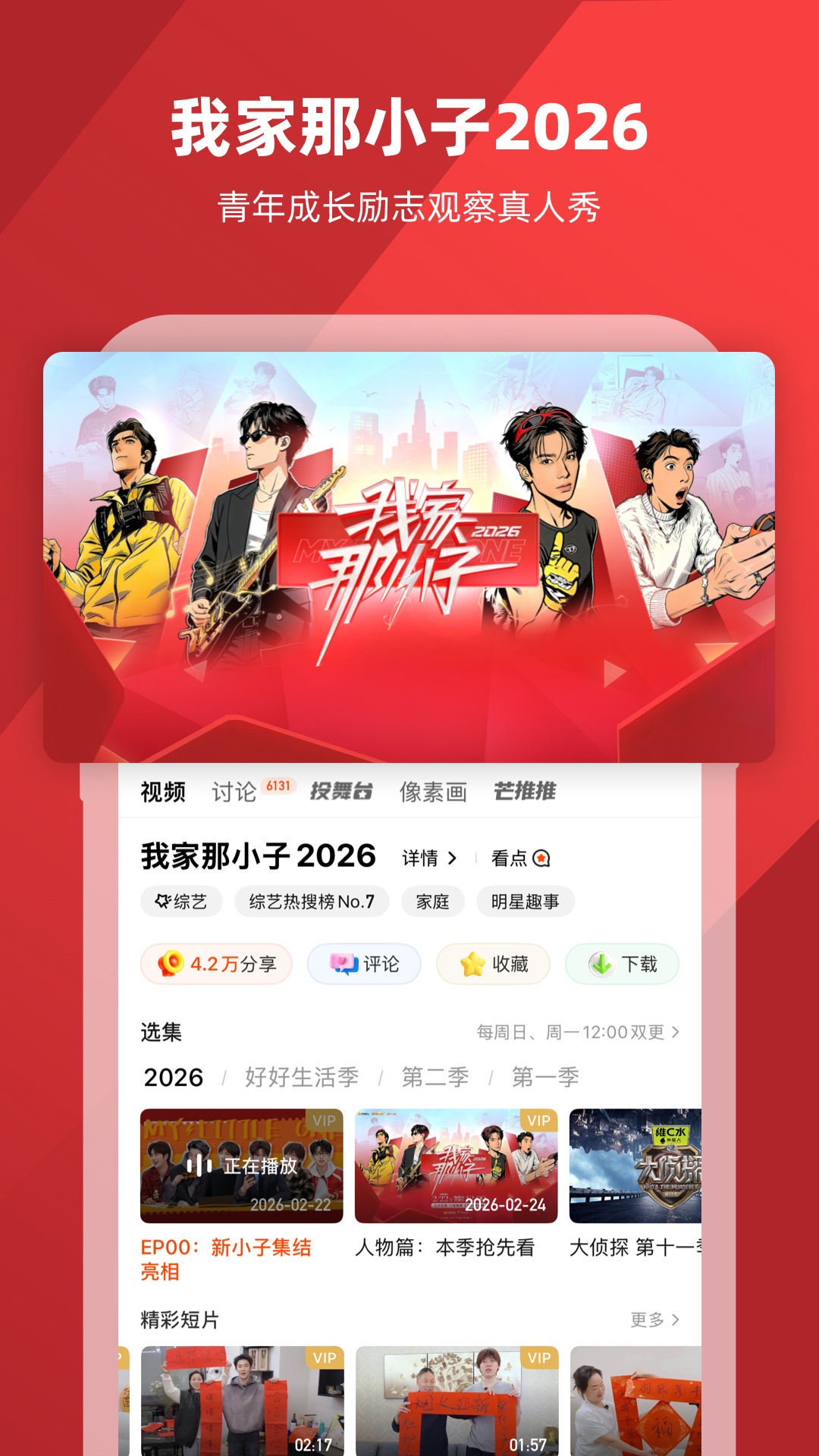Click the 看点 magnifier highlights icon
Image resolution: width=819 pixels, height=1456 pixels.
click(540, 859)
